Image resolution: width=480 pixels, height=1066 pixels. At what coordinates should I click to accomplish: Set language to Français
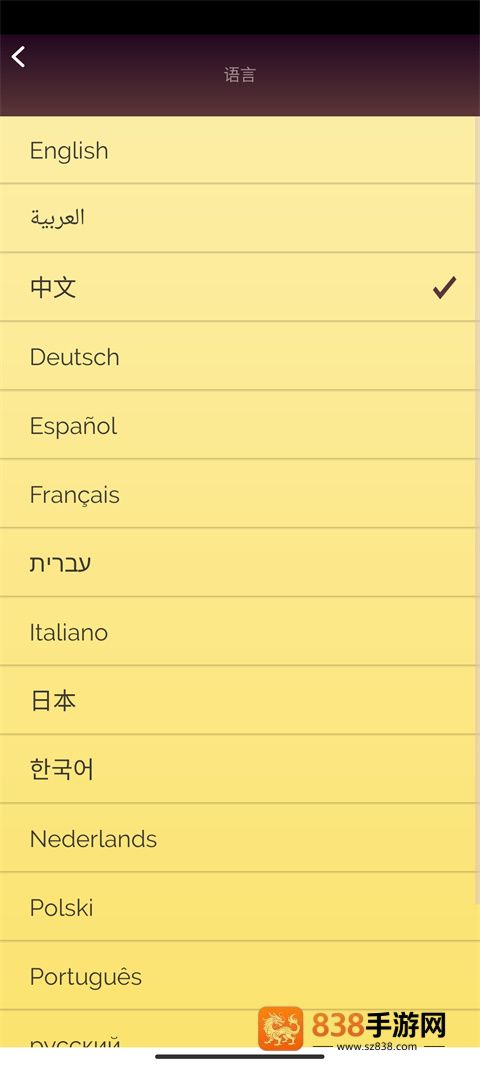[238, 494]
